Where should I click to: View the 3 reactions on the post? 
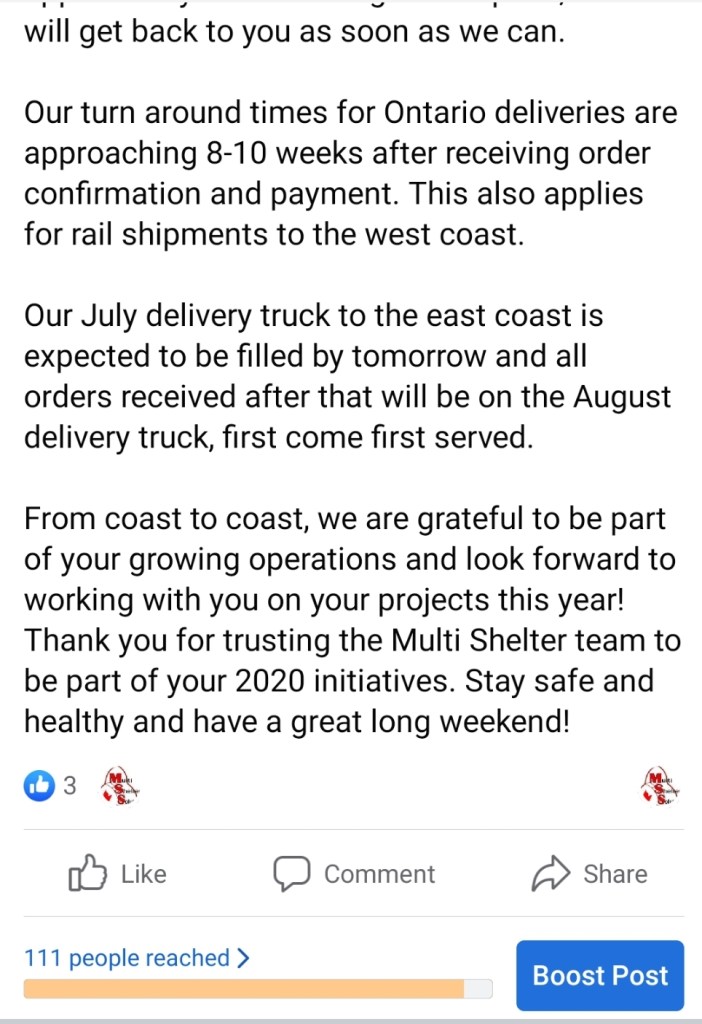[50, 786]
